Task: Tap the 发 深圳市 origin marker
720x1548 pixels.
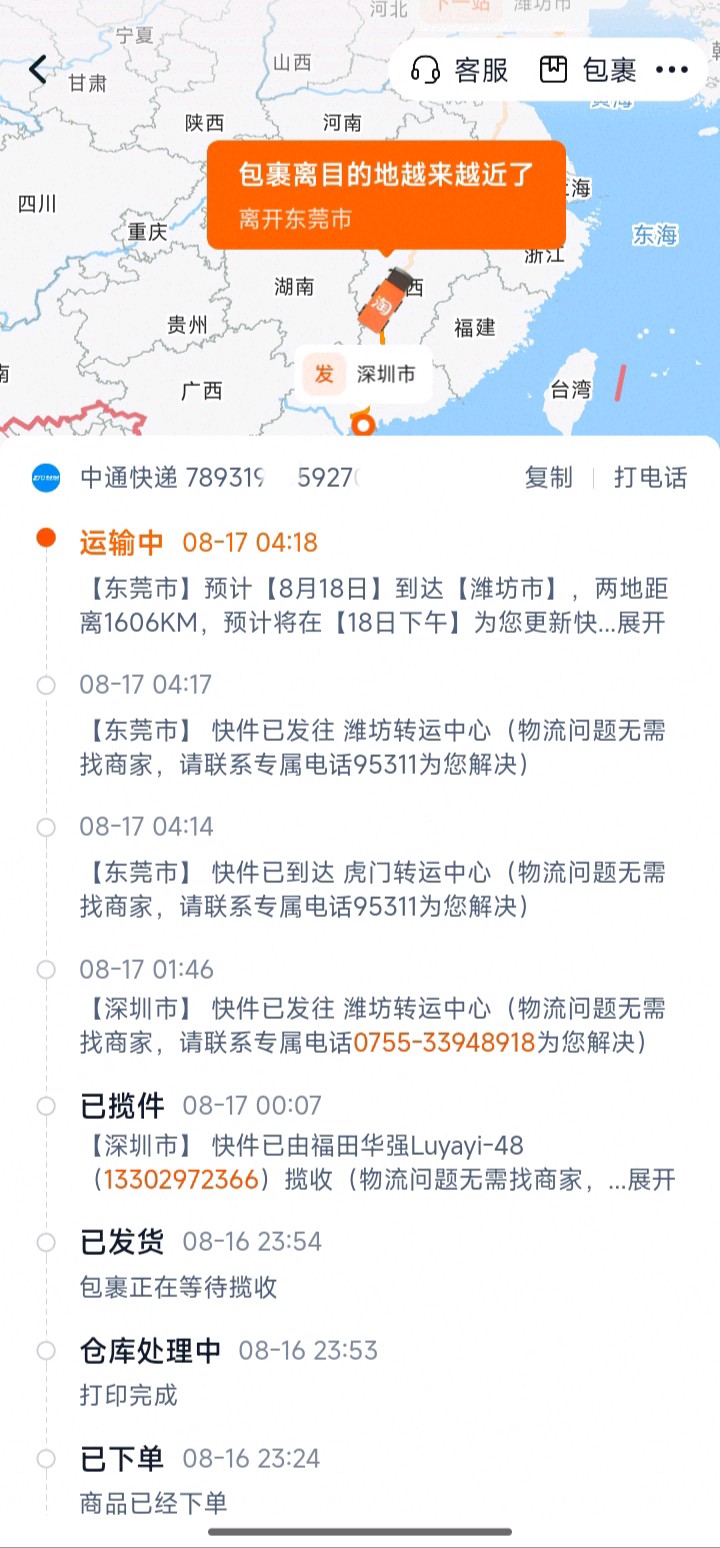Action: point(362,375)
